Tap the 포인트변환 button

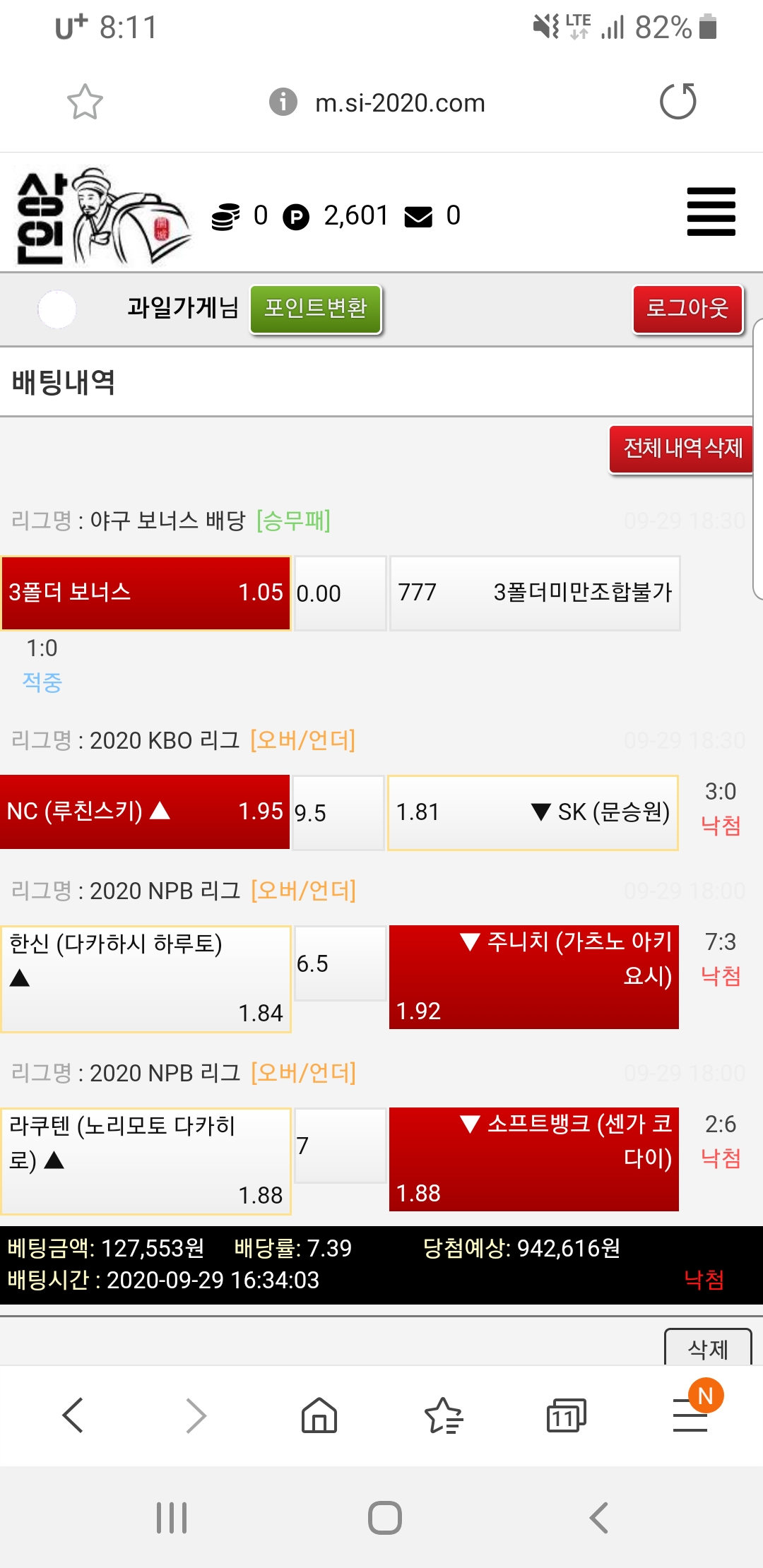[316, 309]
